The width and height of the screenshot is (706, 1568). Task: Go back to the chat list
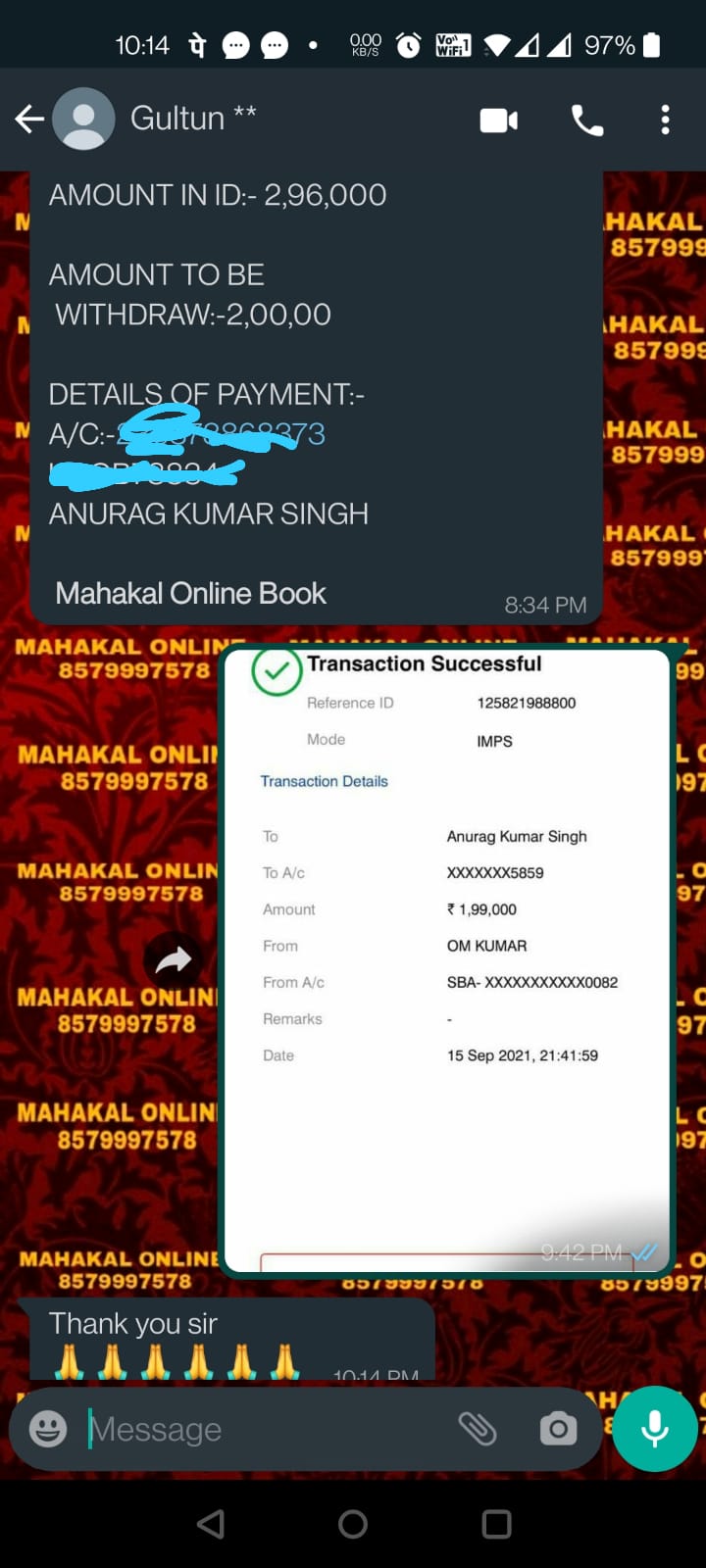click(29, 120)
